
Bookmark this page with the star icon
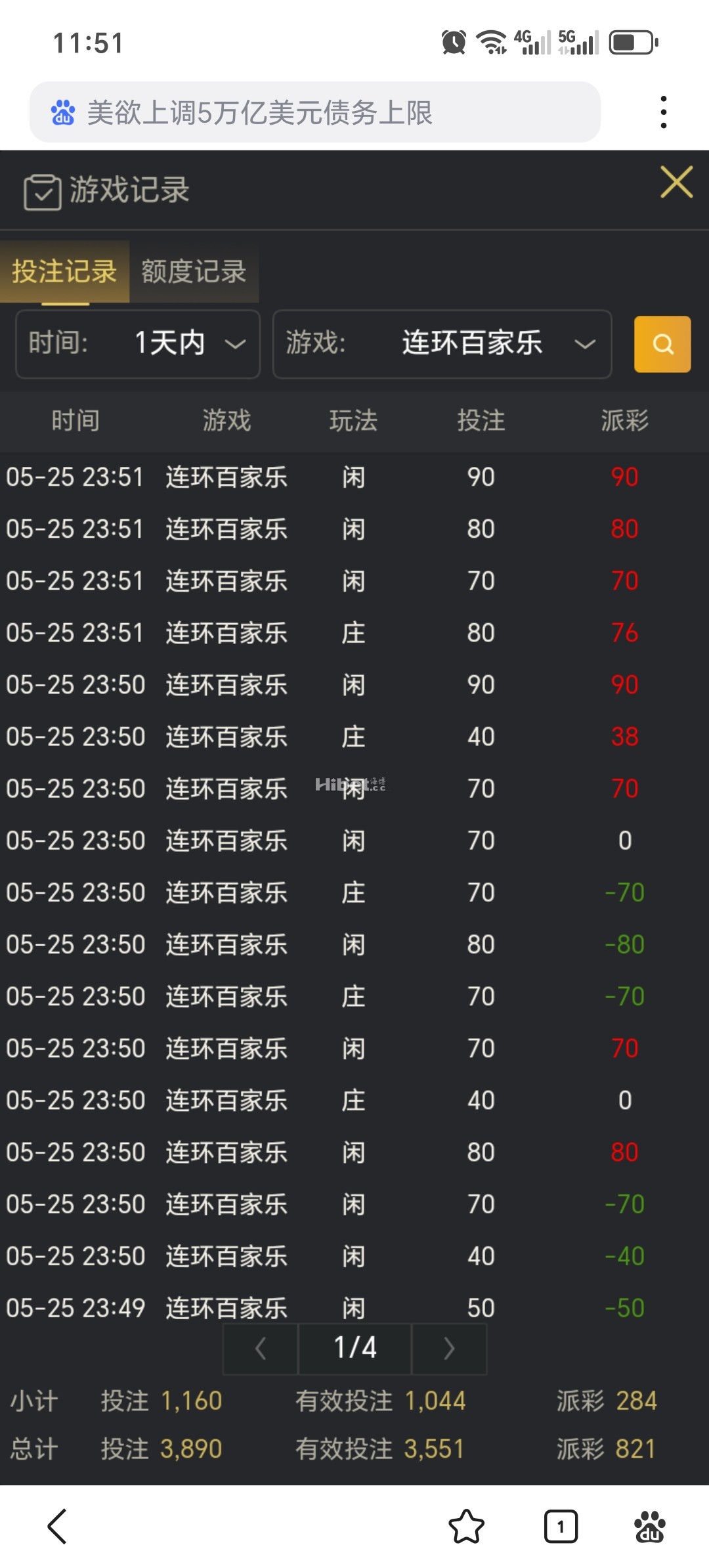click(466, 1526)
